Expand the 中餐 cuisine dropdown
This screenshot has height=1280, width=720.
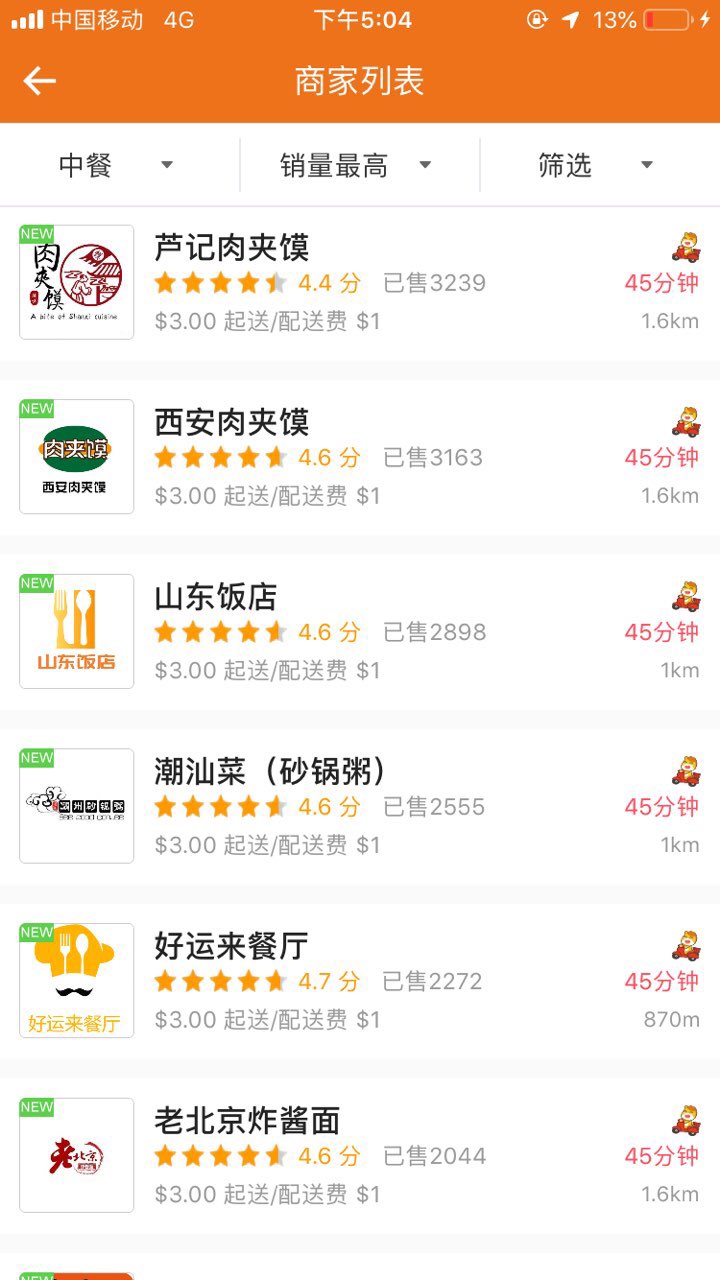coord(118,165)
